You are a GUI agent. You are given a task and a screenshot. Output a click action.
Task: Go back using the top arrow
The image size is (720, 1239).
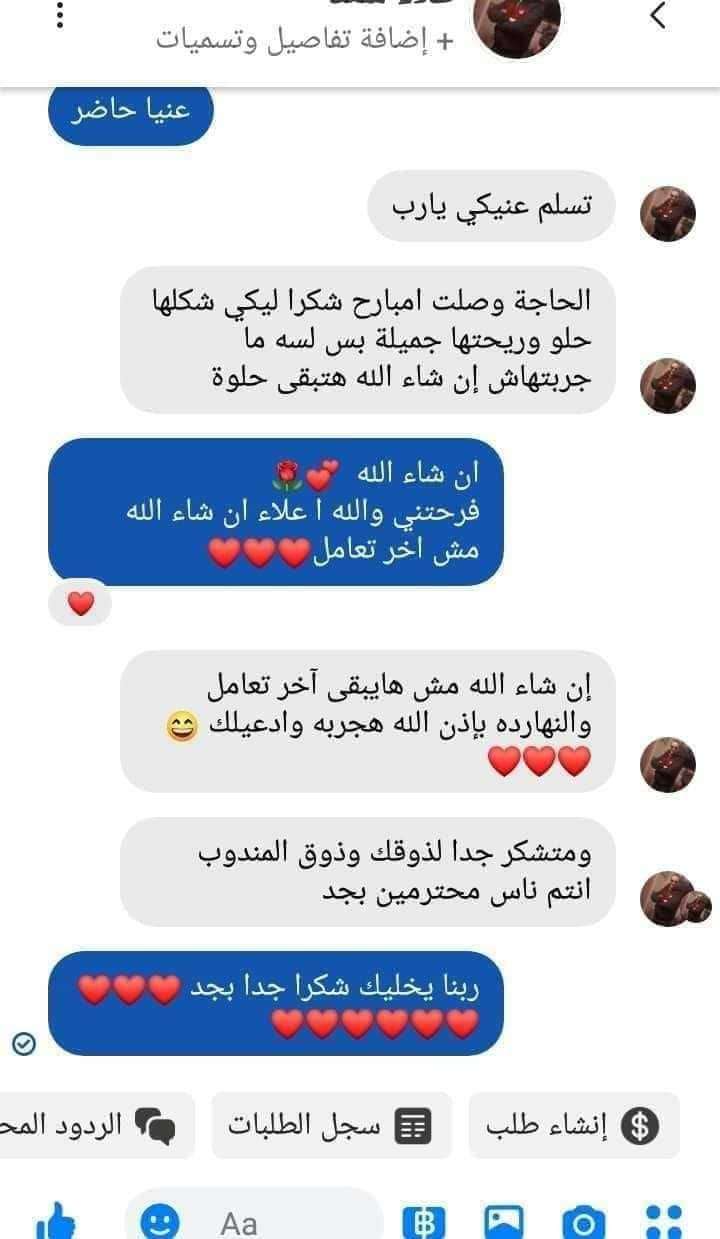(656, 16)
